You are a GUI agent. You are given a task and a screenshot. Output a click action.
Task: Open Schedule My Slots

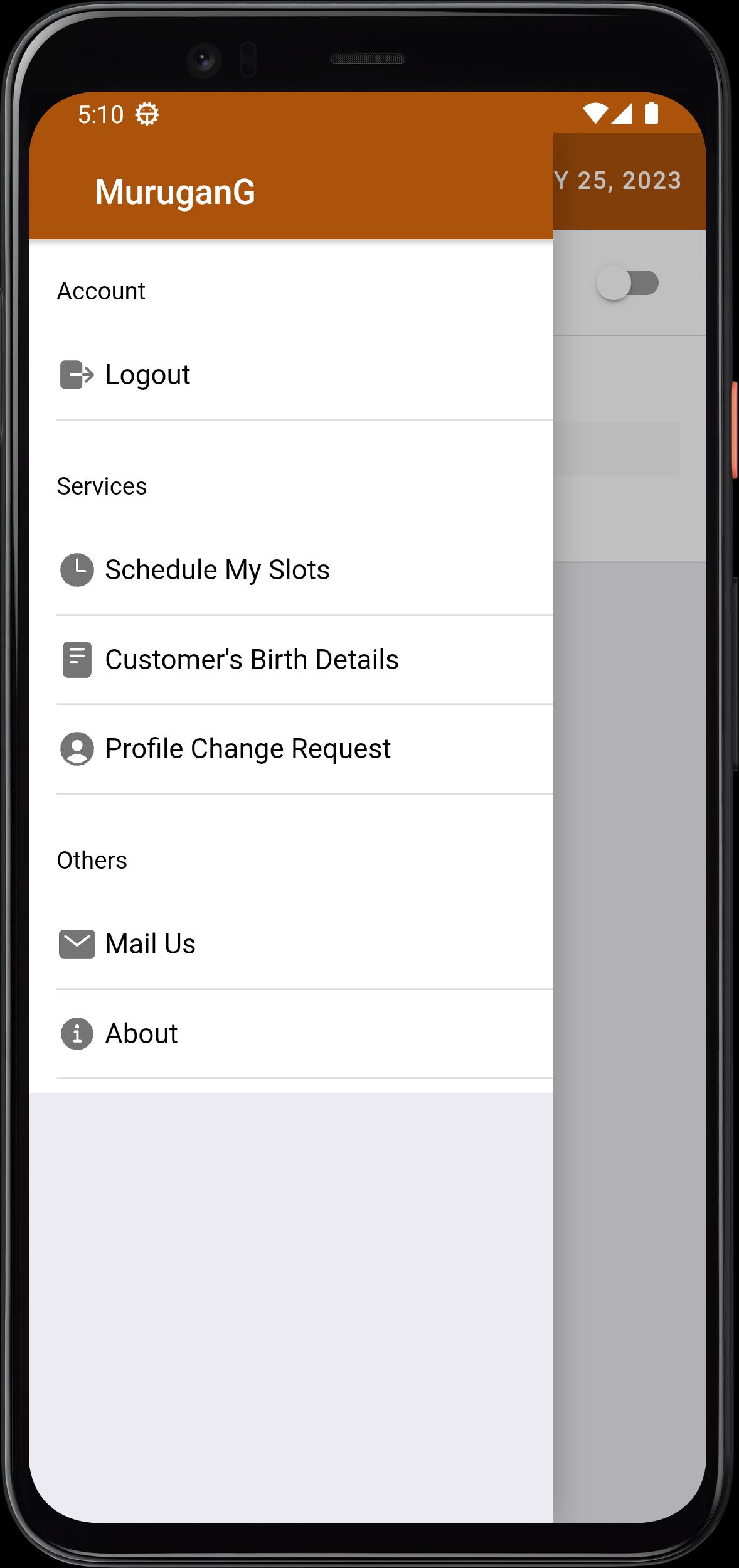[291, 570]
